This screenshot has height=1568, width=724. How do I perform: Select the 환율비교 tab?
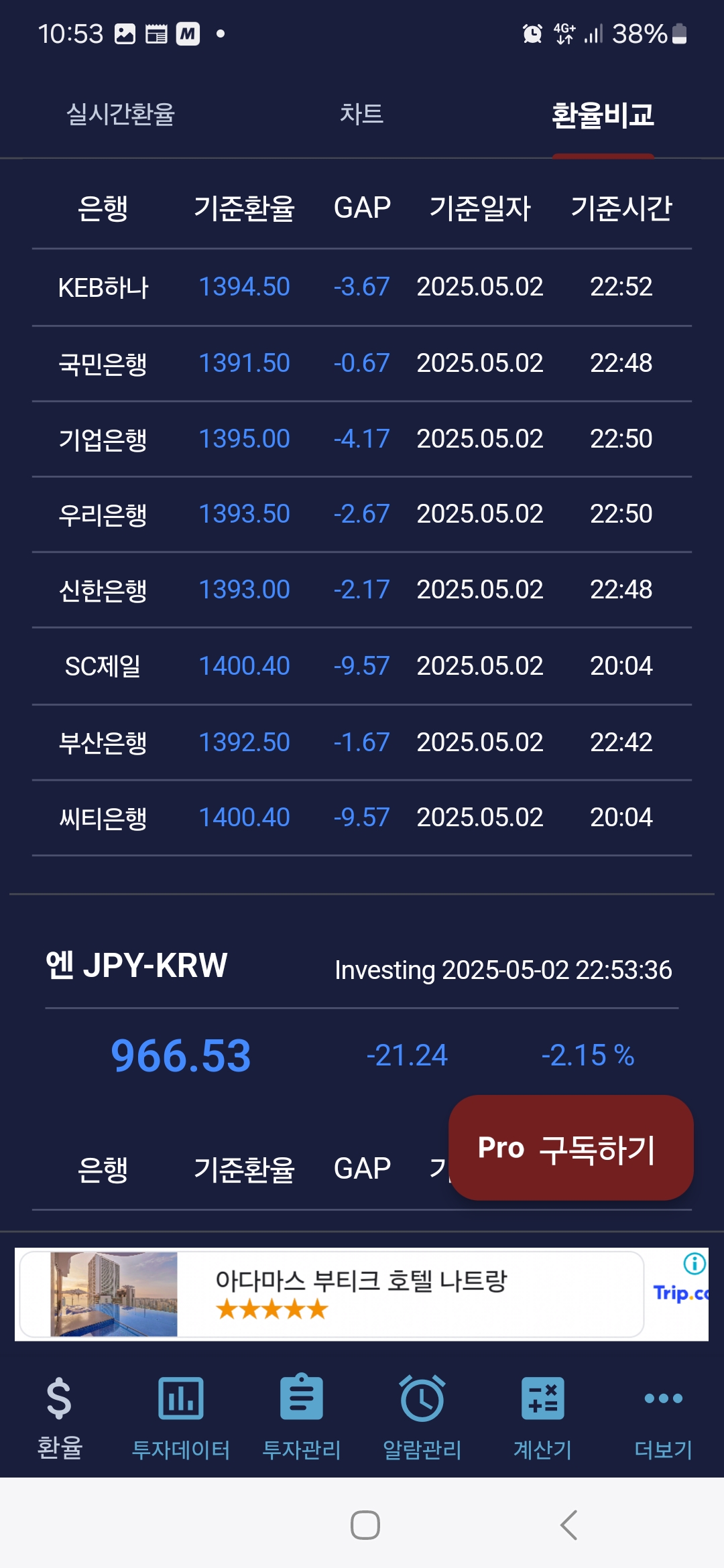tap(602, 115)
